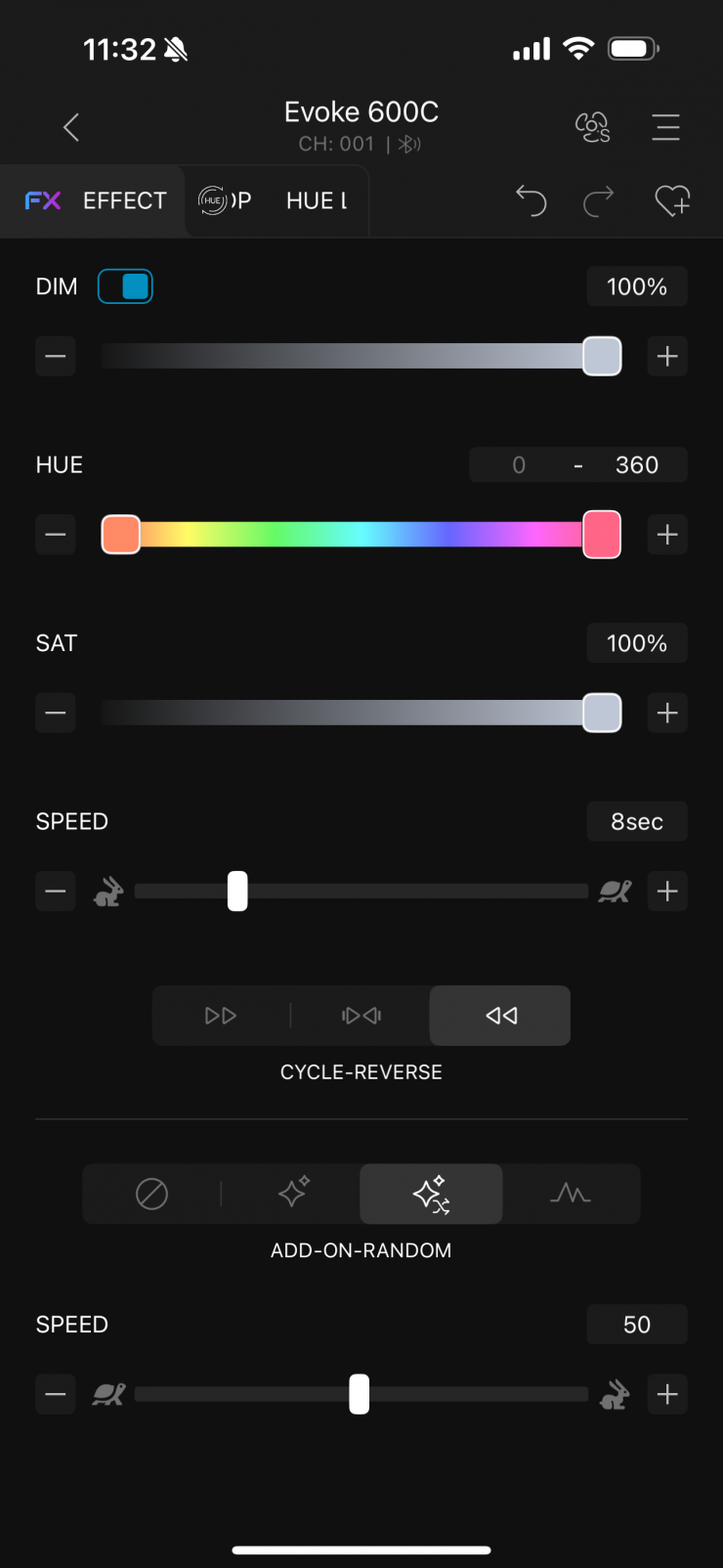Decrease SAT with the minus button

56,714
